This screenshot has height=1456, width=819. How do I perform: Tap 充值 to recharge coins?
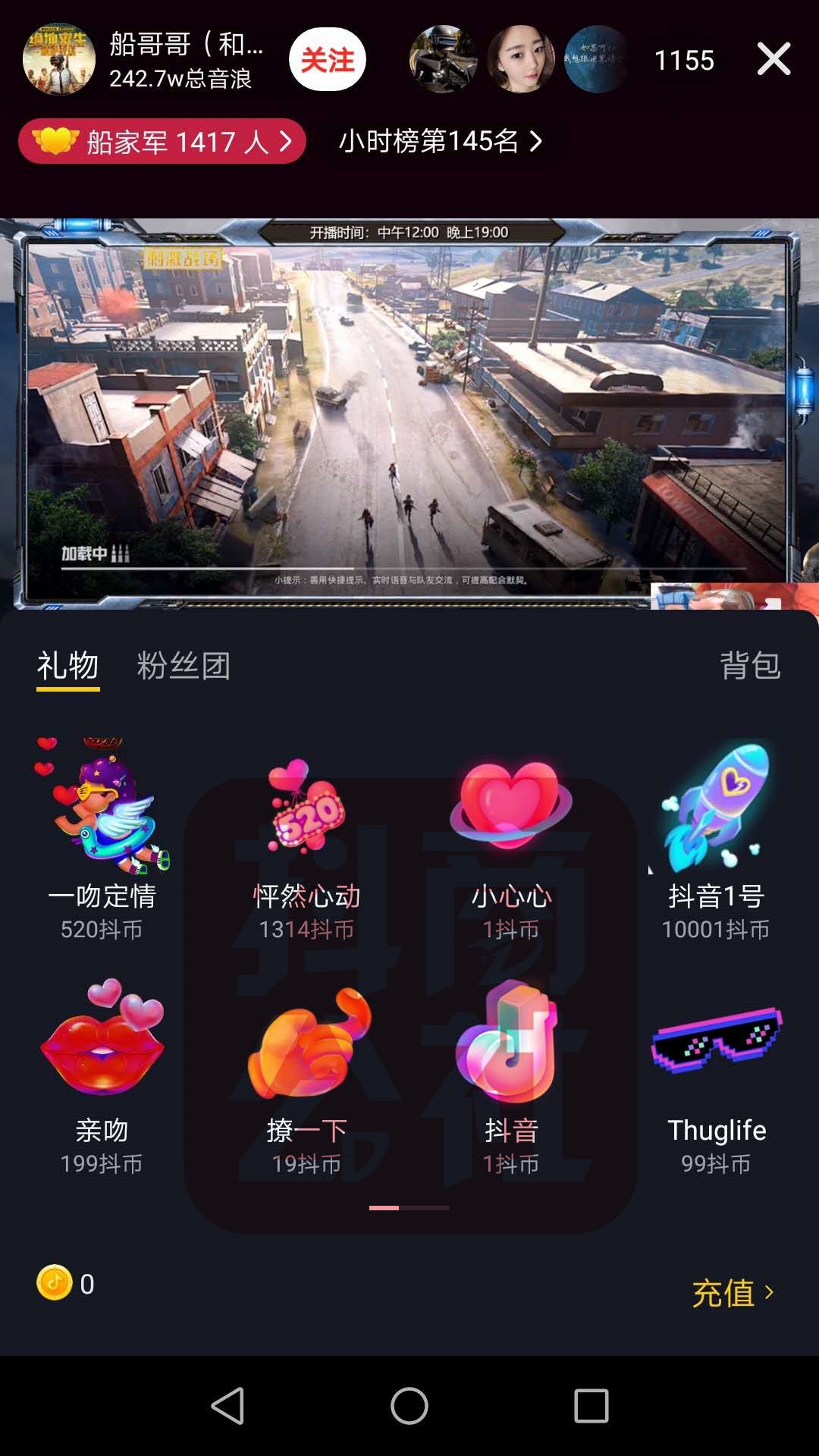[x=733, y=1293]
